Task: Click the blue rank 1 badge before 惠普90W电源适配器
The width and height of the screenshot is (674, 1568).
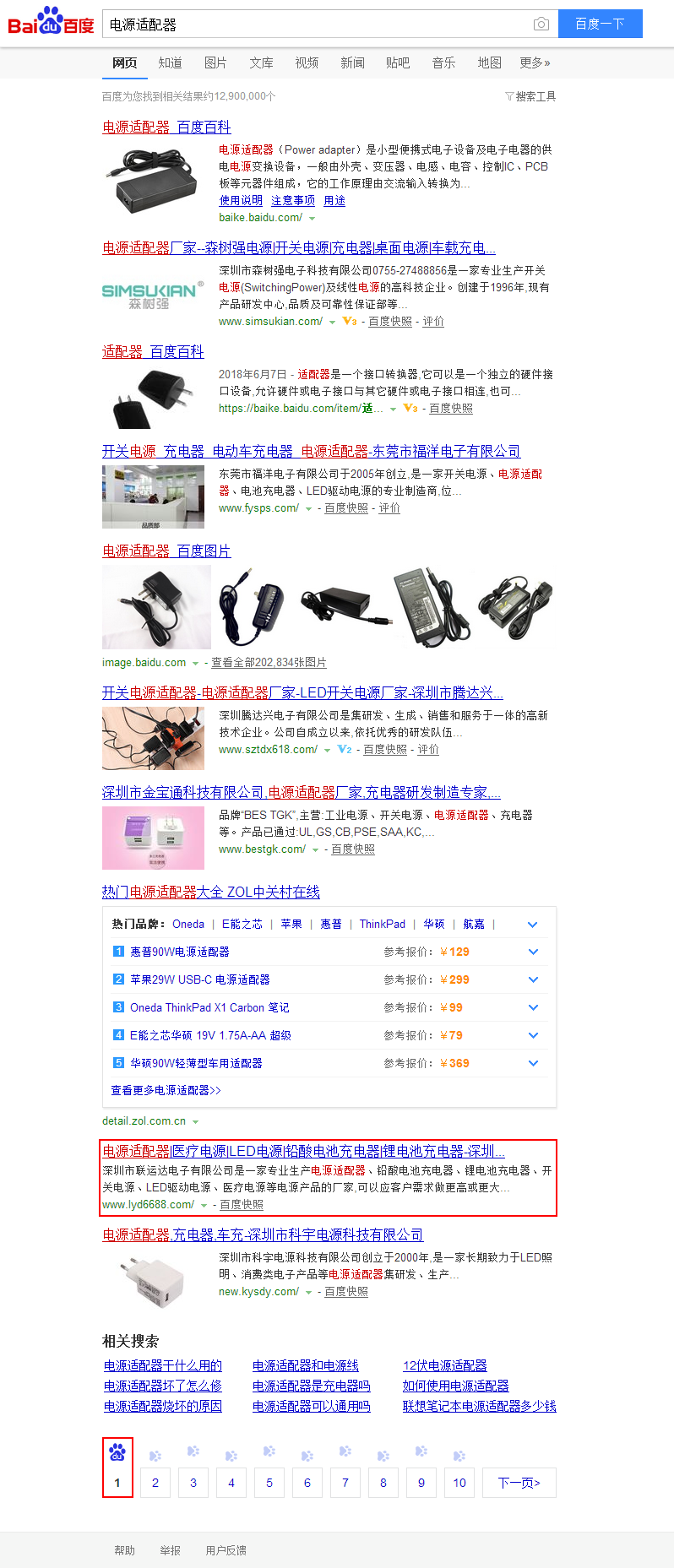Action: pos(118,951)
